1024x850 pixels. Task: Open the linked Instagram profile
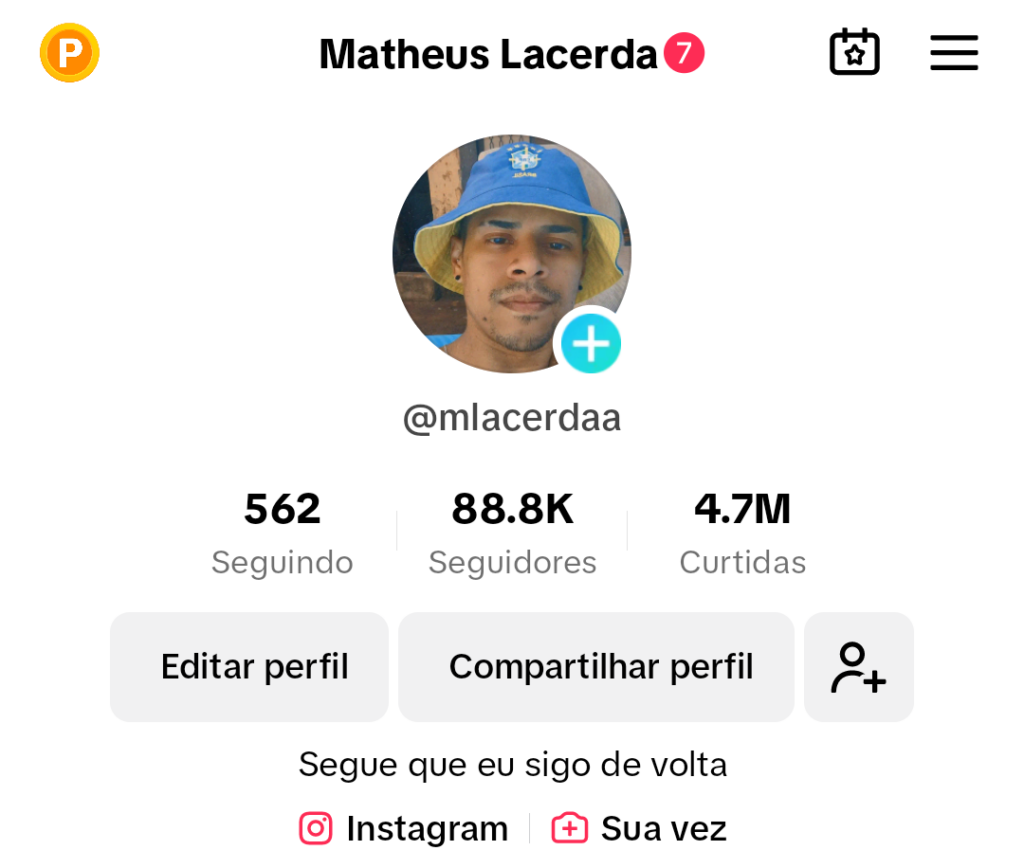(x=404, y=828)
